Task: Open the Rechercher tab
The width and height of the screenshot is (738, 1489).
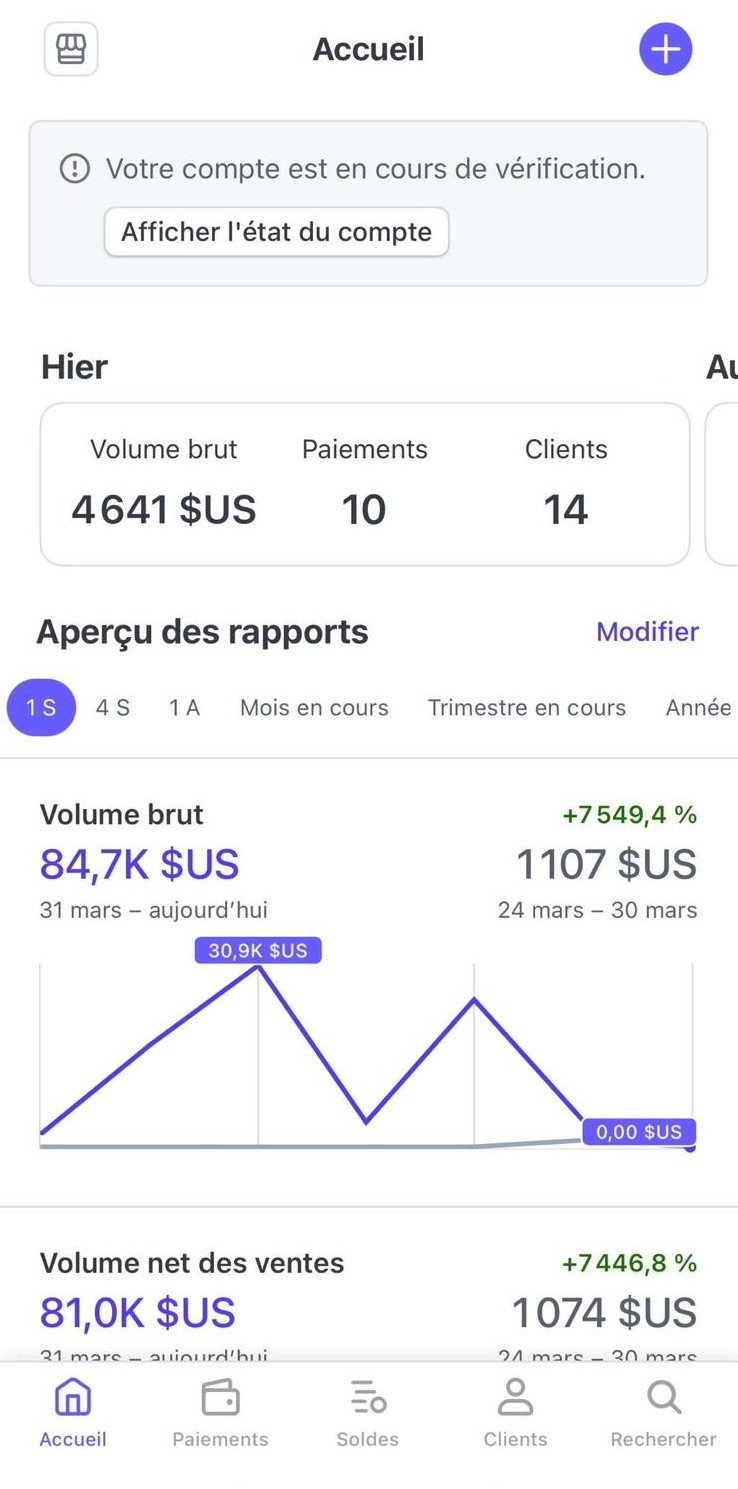Action: click(x=663, y=1413)
